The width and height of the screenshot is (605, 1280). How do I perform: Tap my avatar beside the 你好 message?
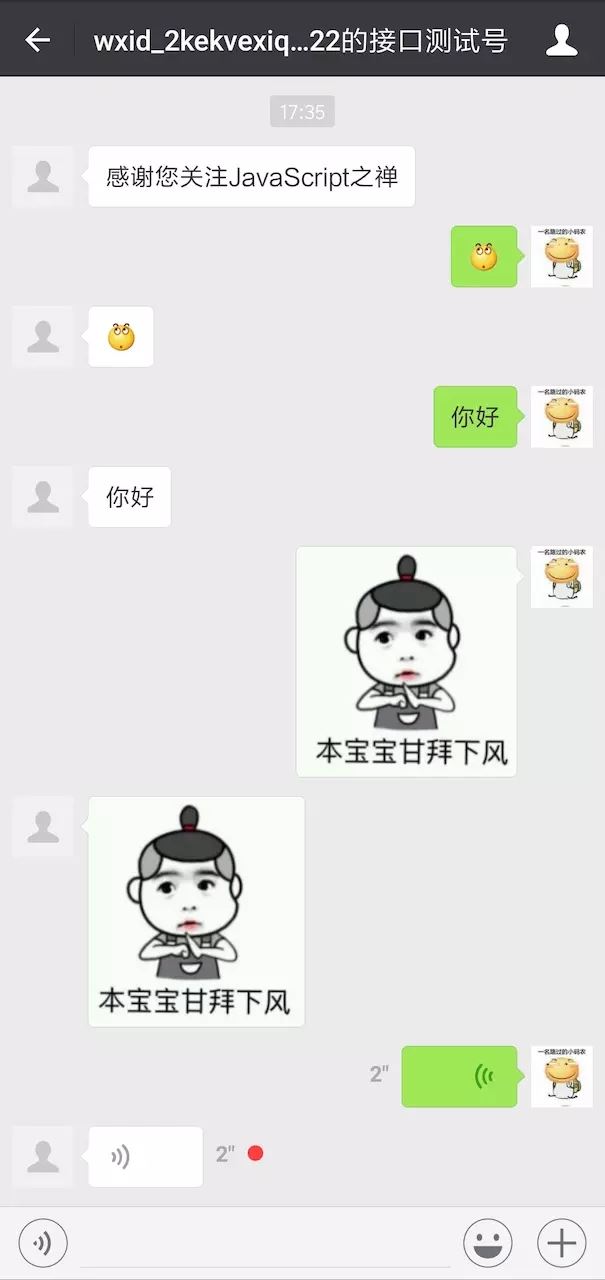point(562,417)
